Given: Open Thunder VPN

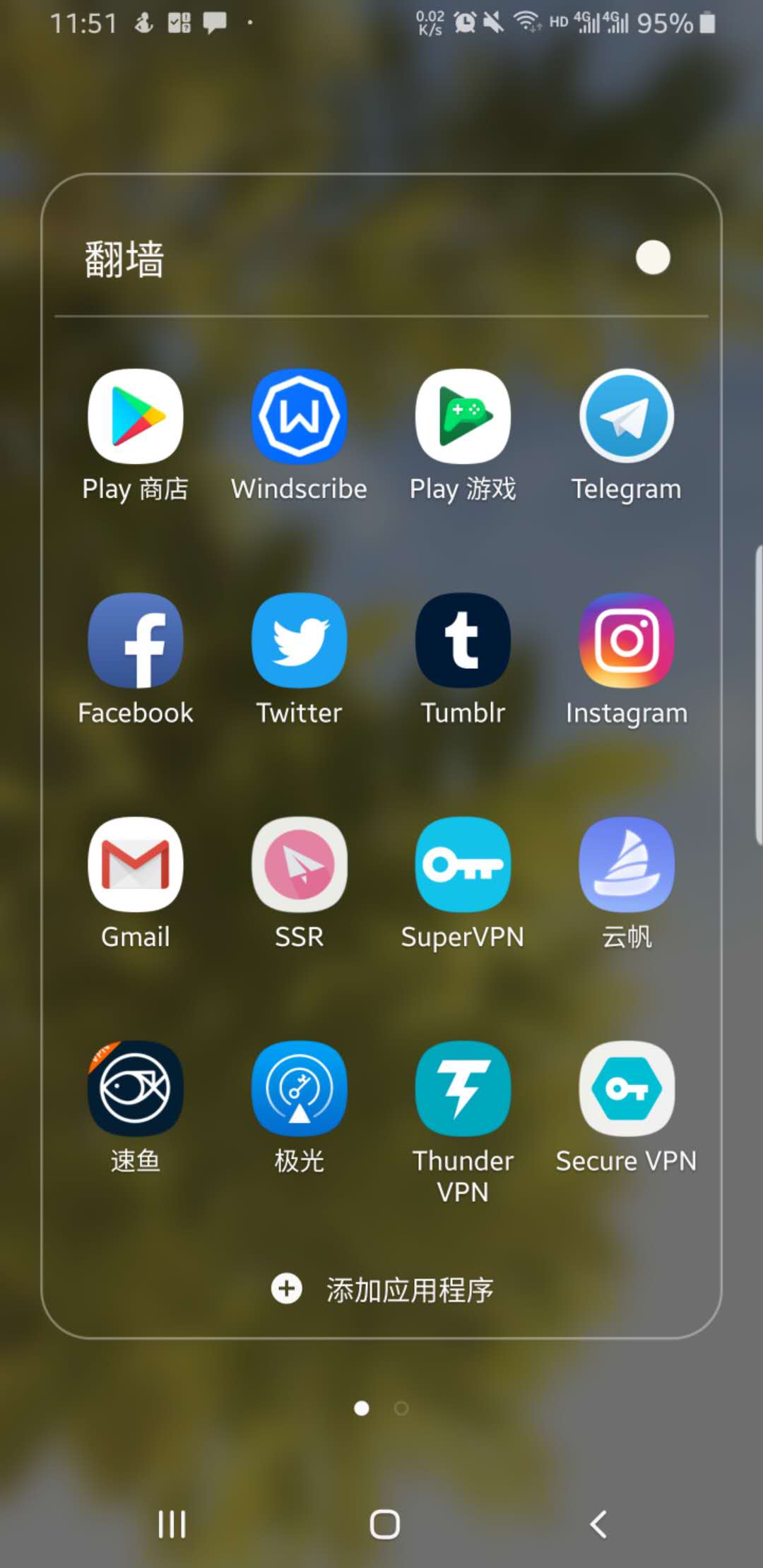Looking at the screenshot, I should tap(463, 1088).
